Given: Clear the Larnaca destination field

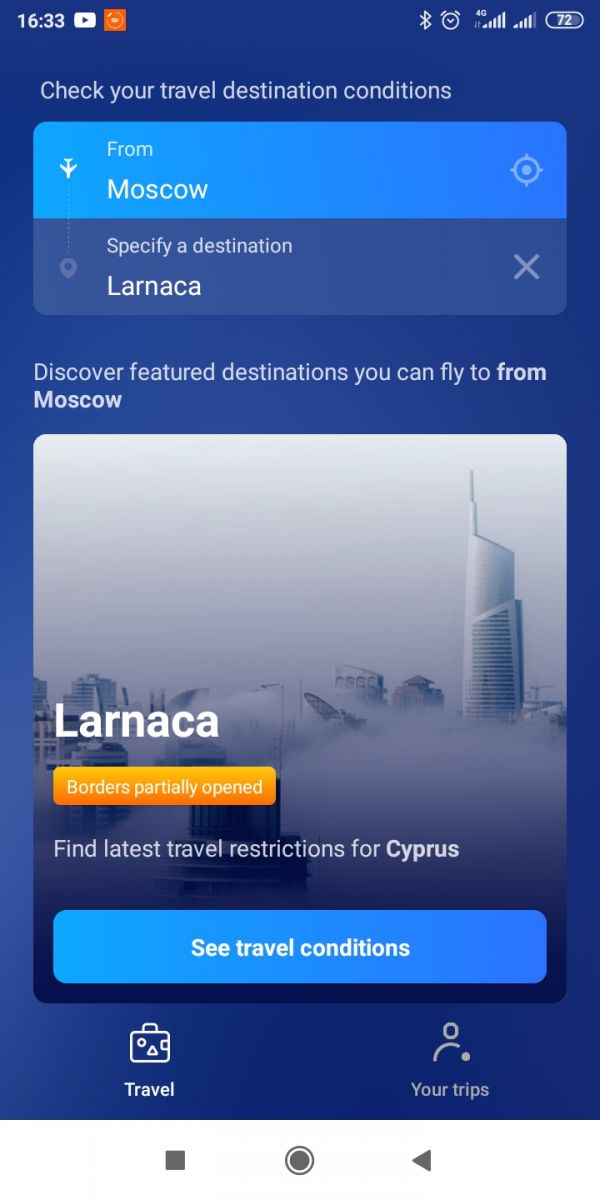Looking at the screenshot, I should [x=526, y=267].
